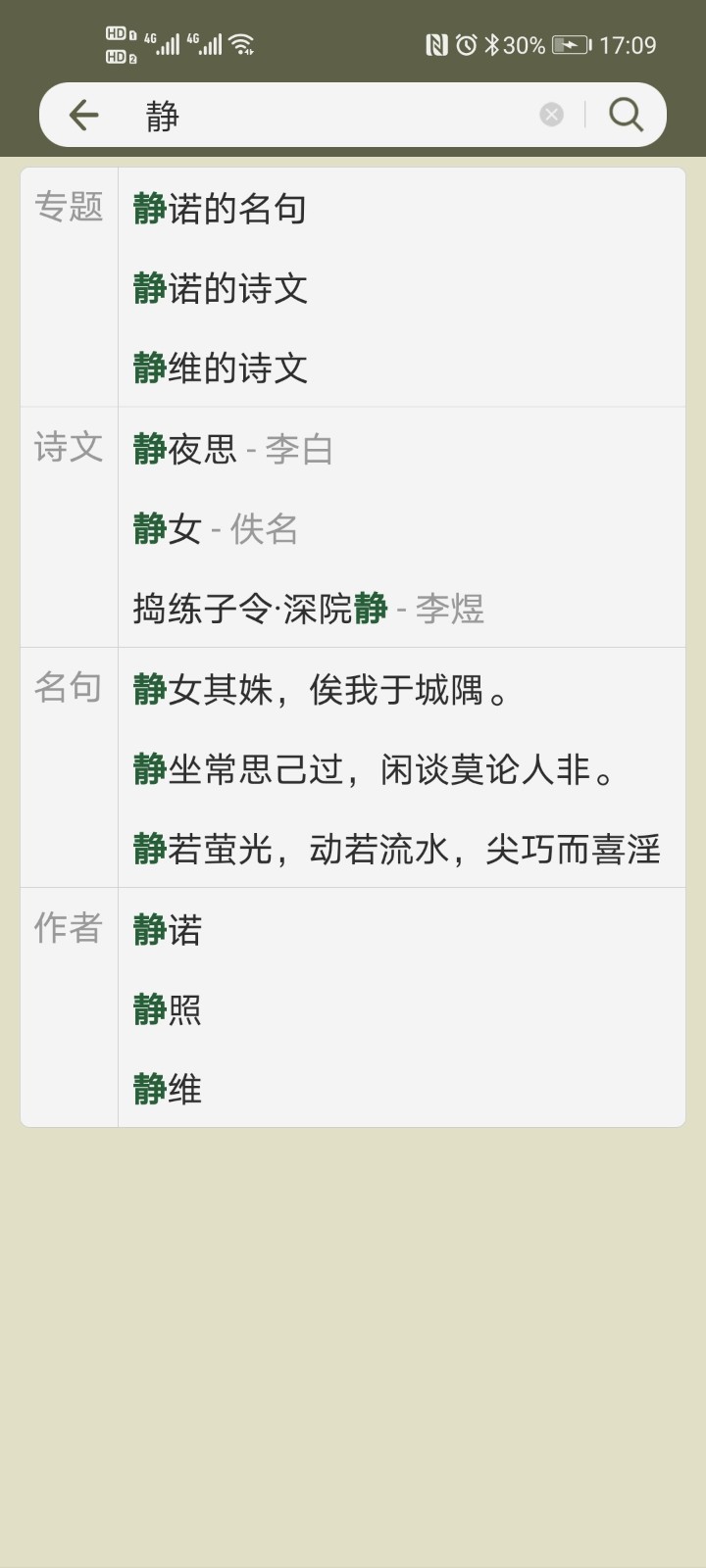
Task: Click the battery indicator
Action: (x=570, y=44)
